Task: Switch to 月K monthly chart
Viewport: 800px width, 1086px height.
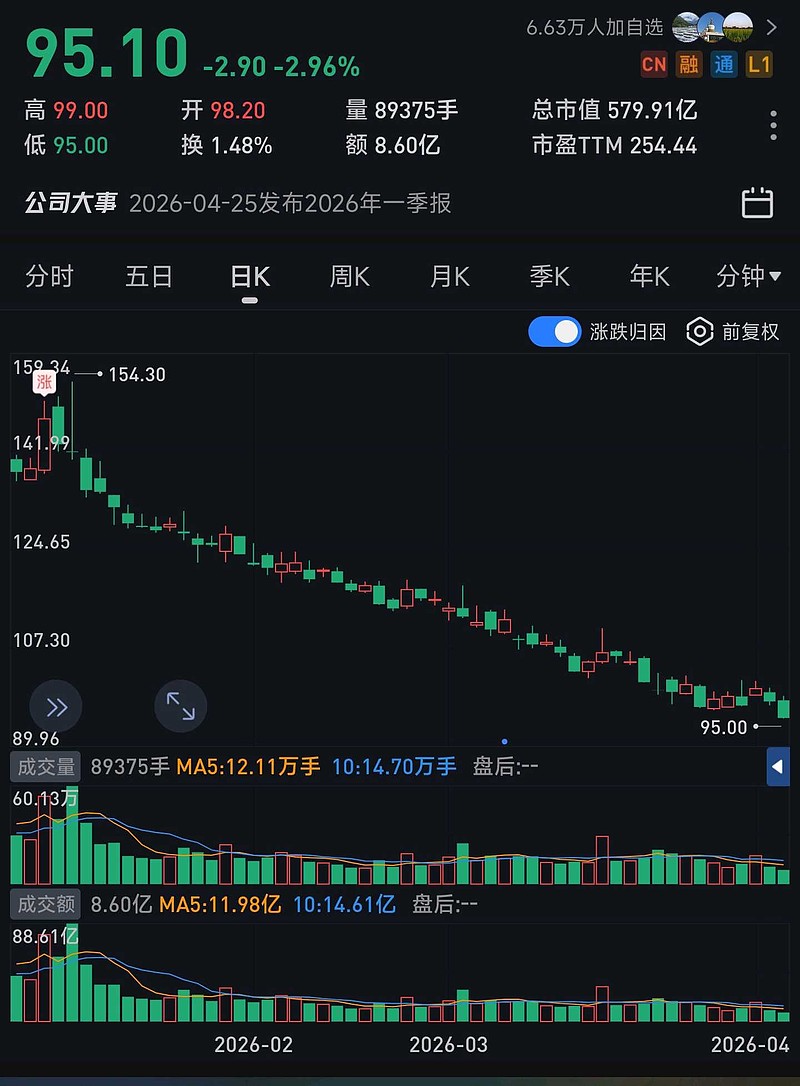Action: pyautogui.click(x=449, y=277)
